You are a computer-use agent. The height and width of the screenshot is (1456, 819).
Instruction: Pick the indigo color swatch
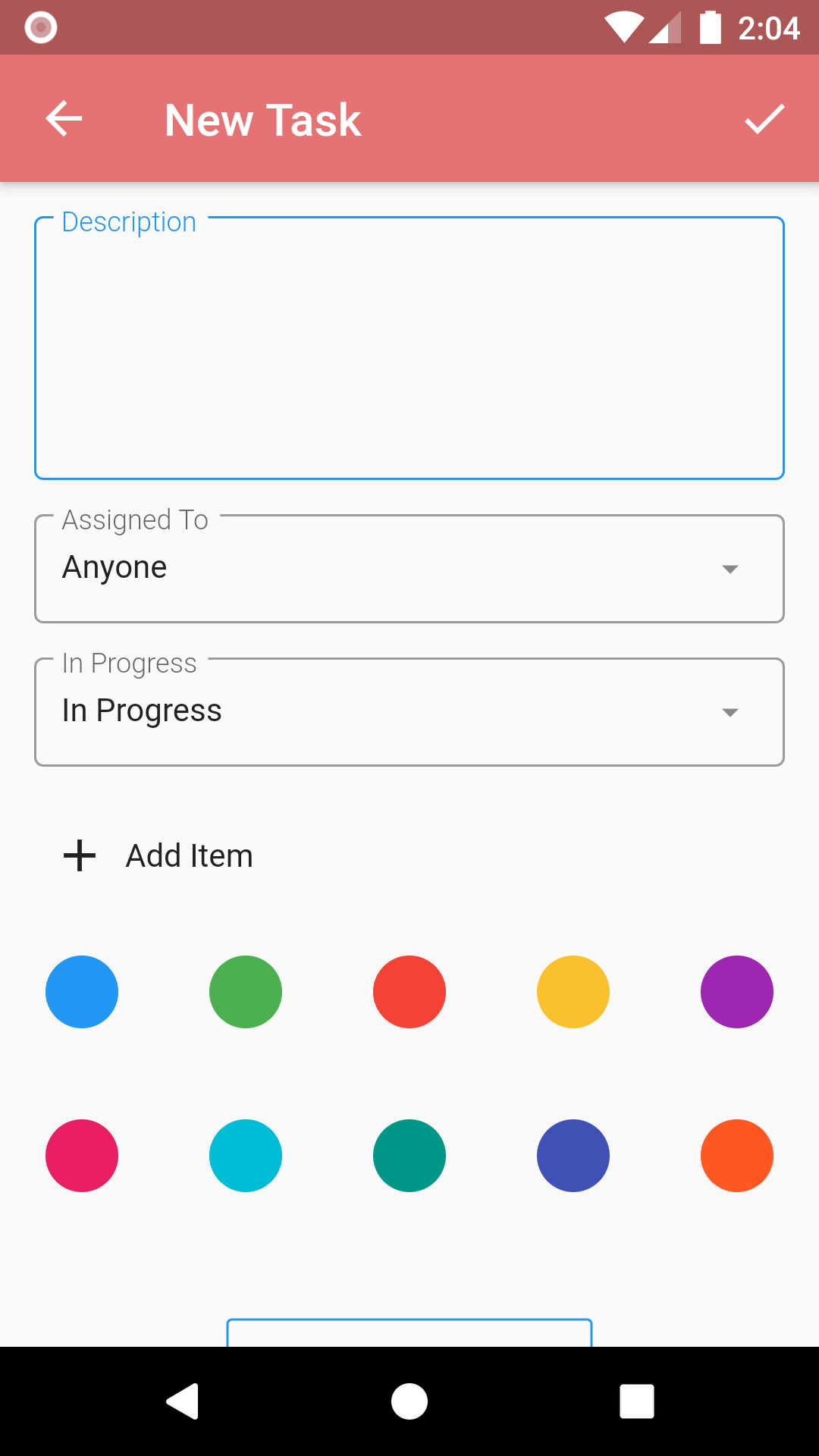click(573, 1156)
